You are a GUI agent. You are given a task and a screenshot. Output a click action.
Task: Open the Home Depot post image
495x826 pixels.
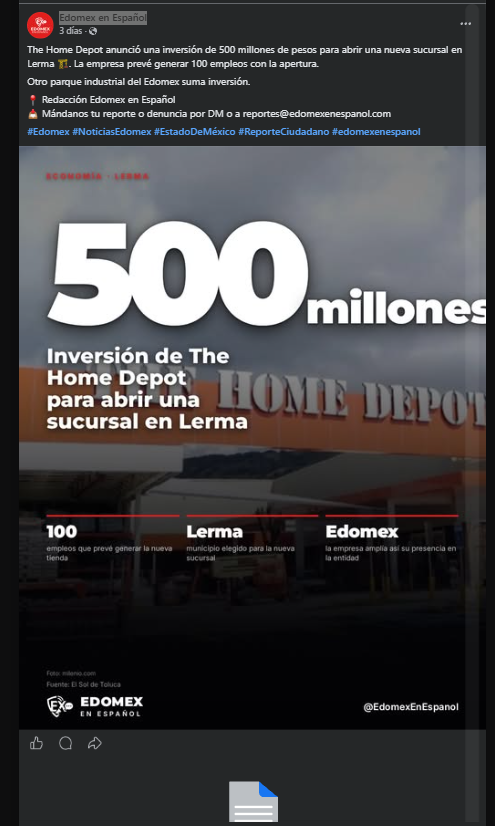(x=252, y=438)
